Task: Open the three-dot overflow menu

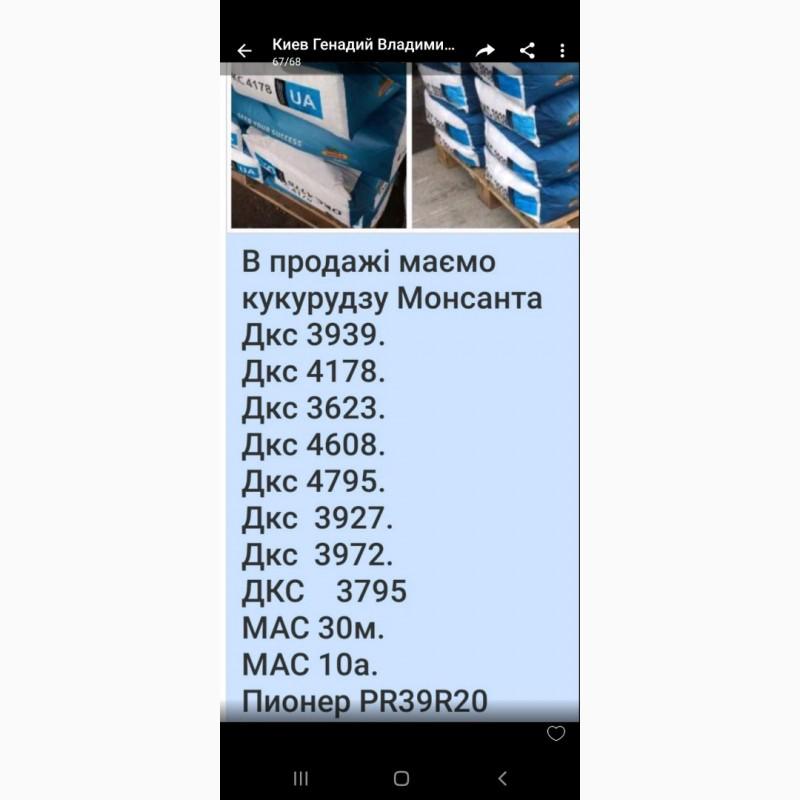Action: [x=562, y=50]
